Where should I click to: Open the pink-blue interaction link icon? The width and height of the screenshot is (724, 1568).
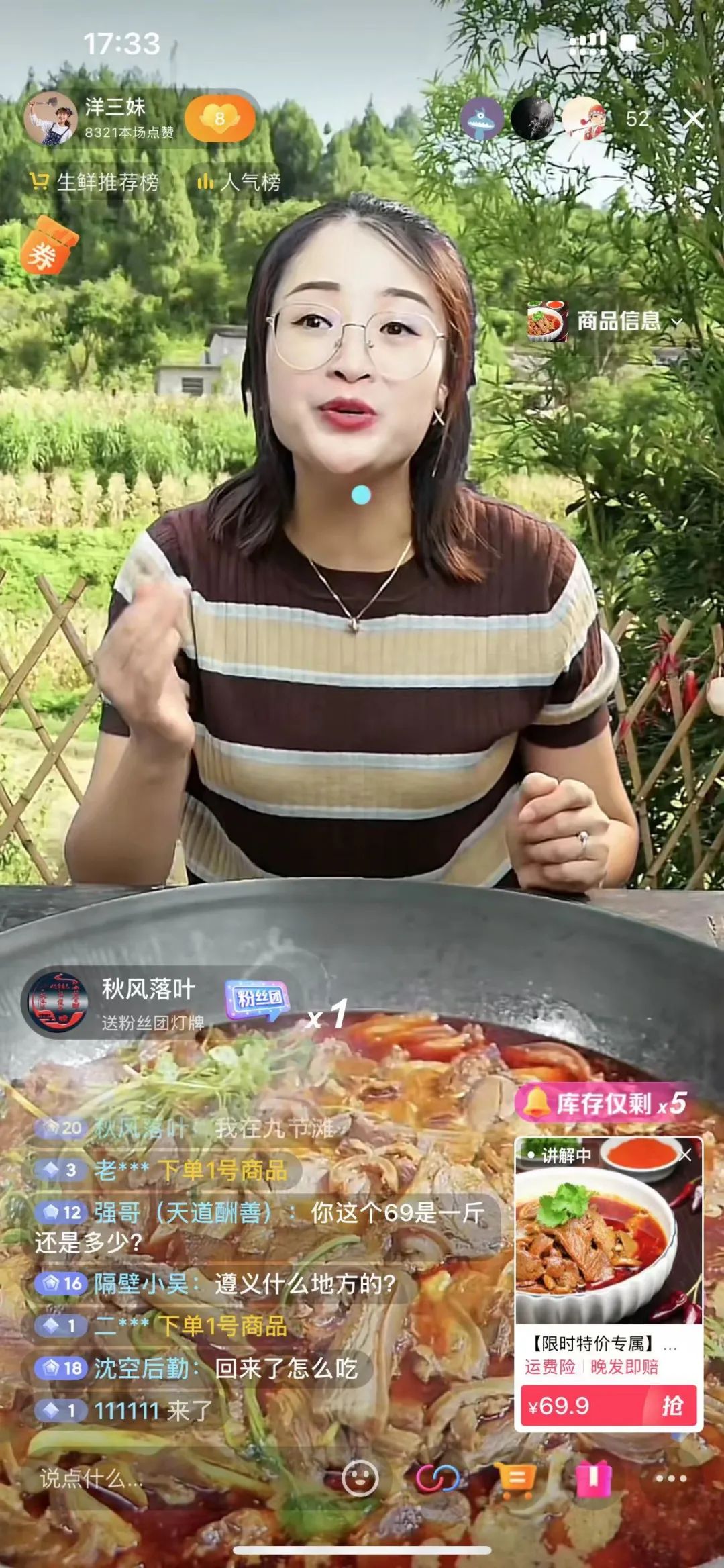[437, 1478]
